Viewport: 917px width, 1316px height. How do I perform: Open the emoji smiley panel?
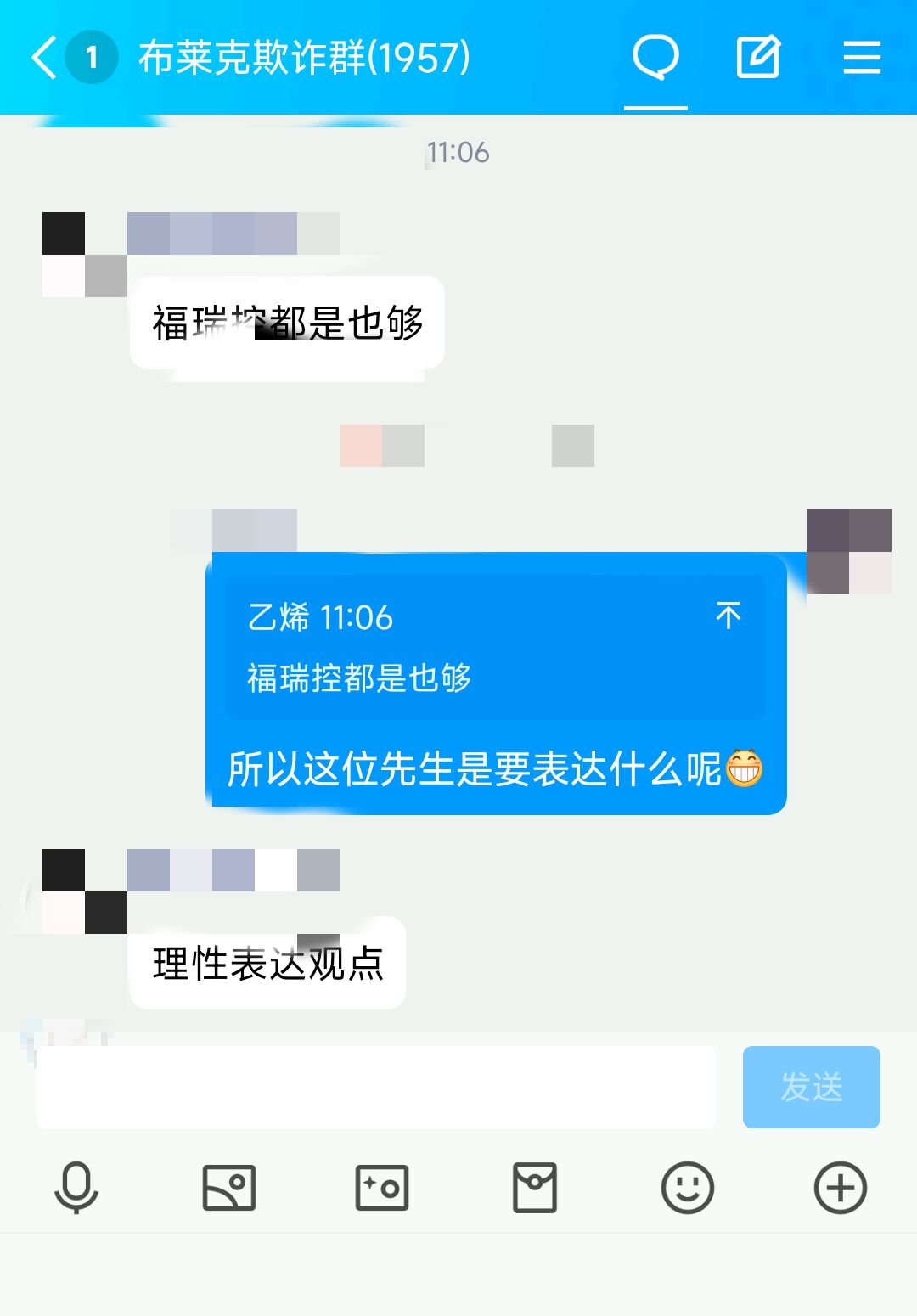(x=687, y=1187)
